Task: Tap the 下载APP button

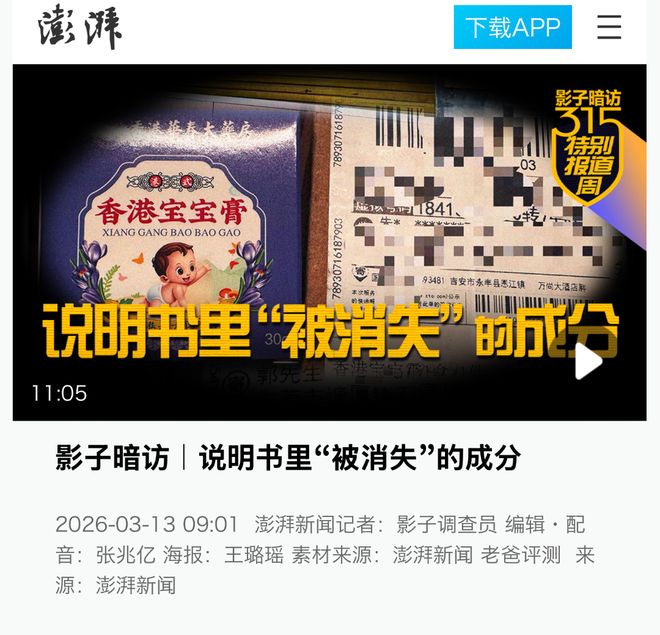Action: pos(512,27)
